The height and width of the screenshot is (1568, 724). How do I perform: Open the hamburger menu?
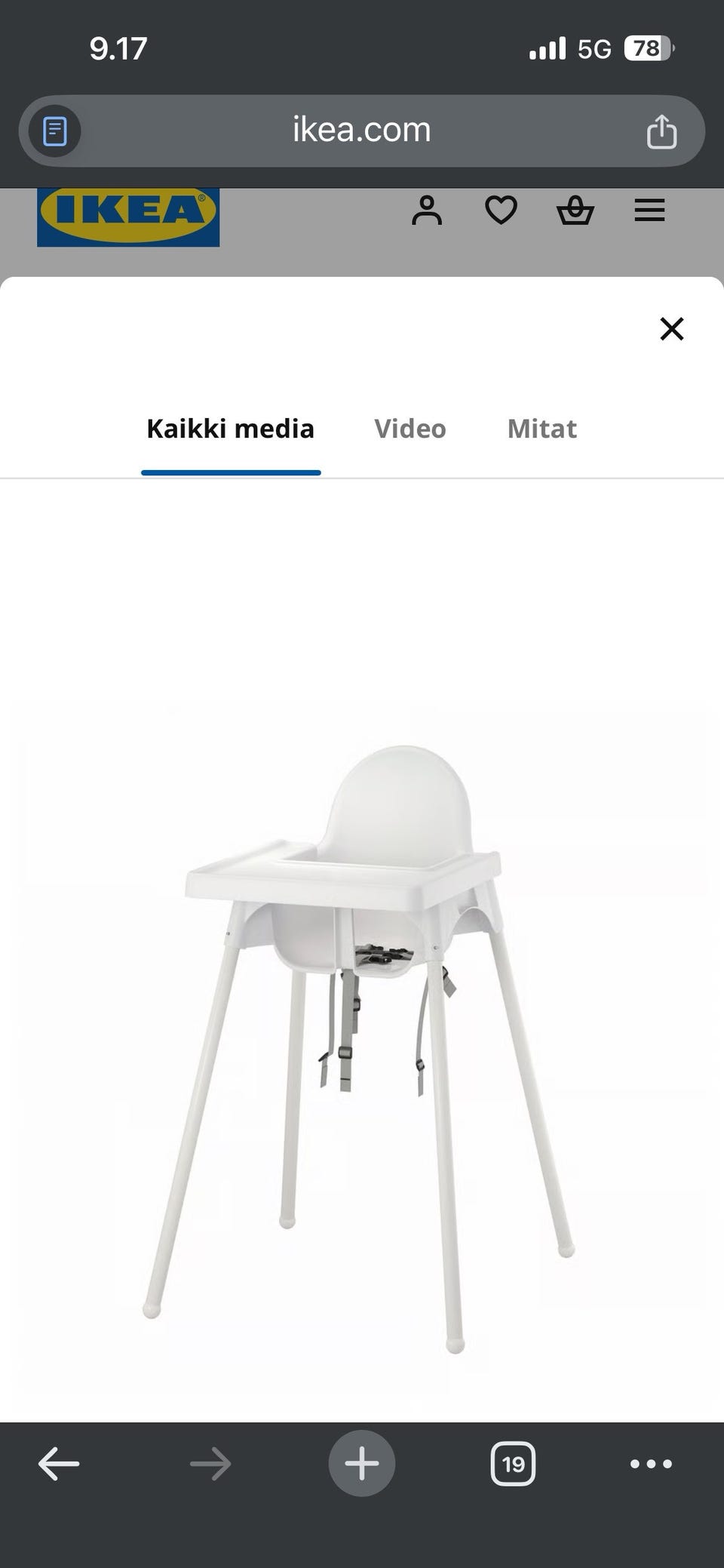click(649, 211)
